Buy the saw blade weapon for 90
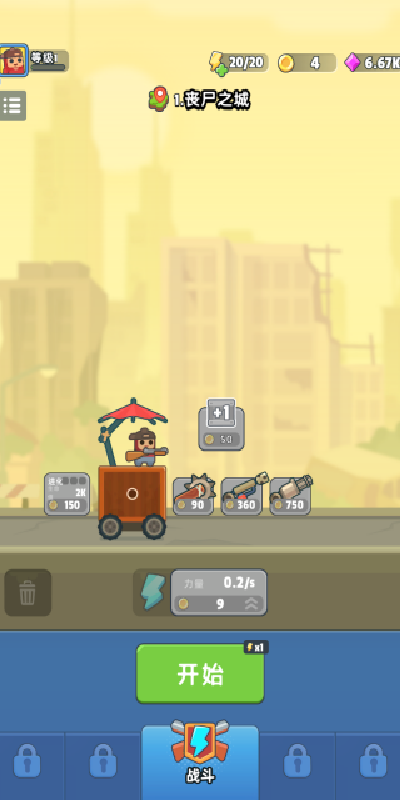 (x=194, y=495)
